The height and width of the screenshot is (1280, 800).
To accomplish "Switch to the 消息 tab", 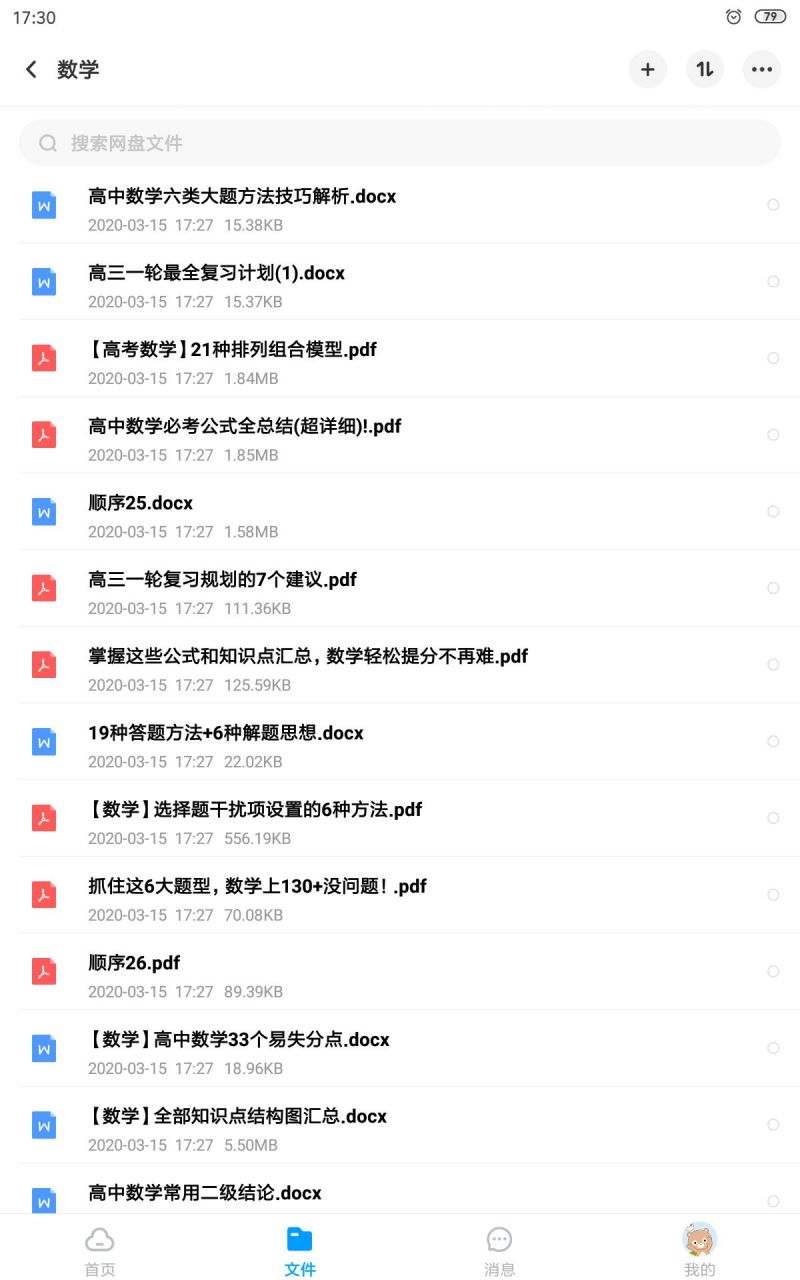I will tap(500, 1250).
